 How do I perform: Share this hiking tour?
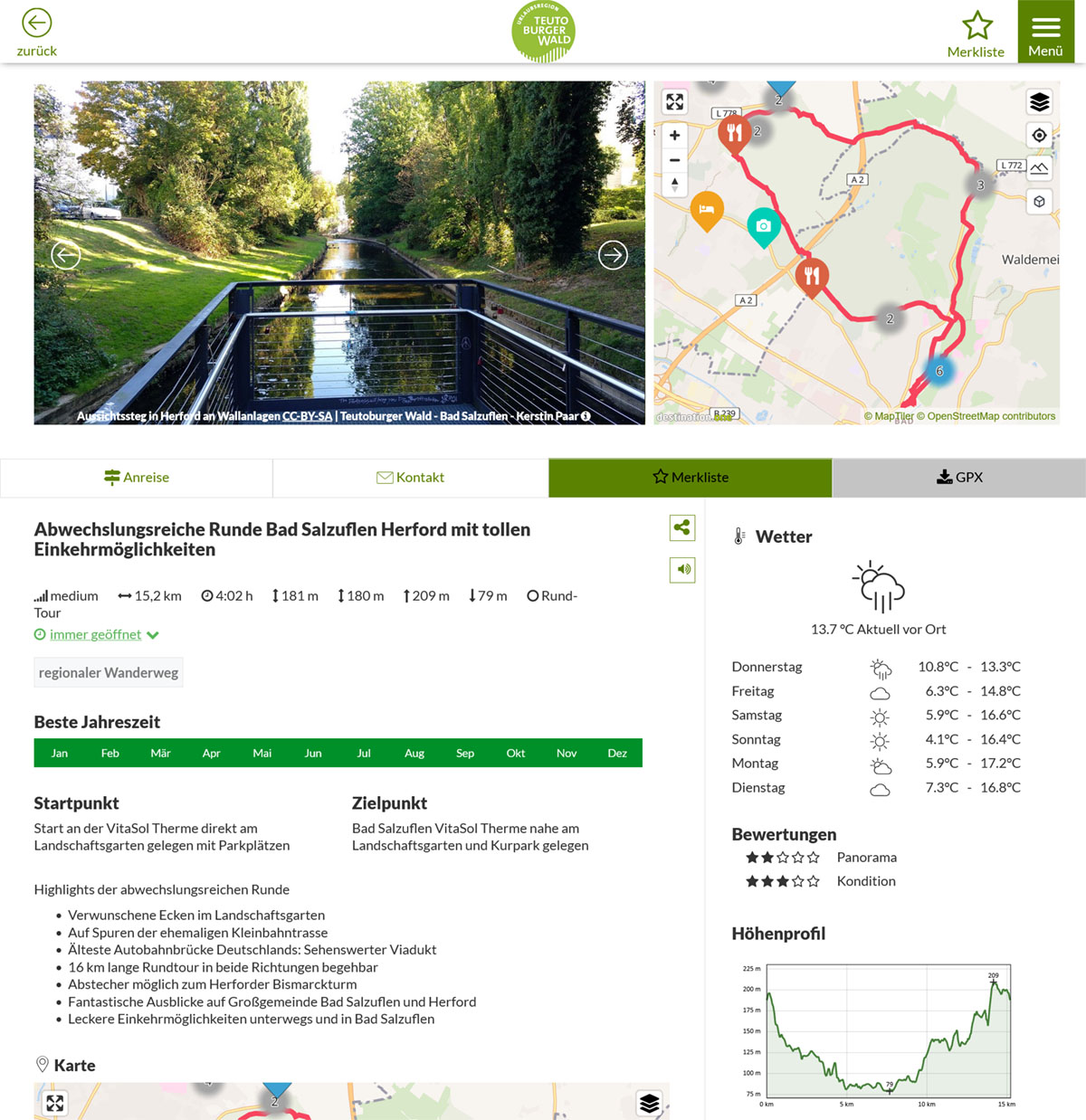681,527
